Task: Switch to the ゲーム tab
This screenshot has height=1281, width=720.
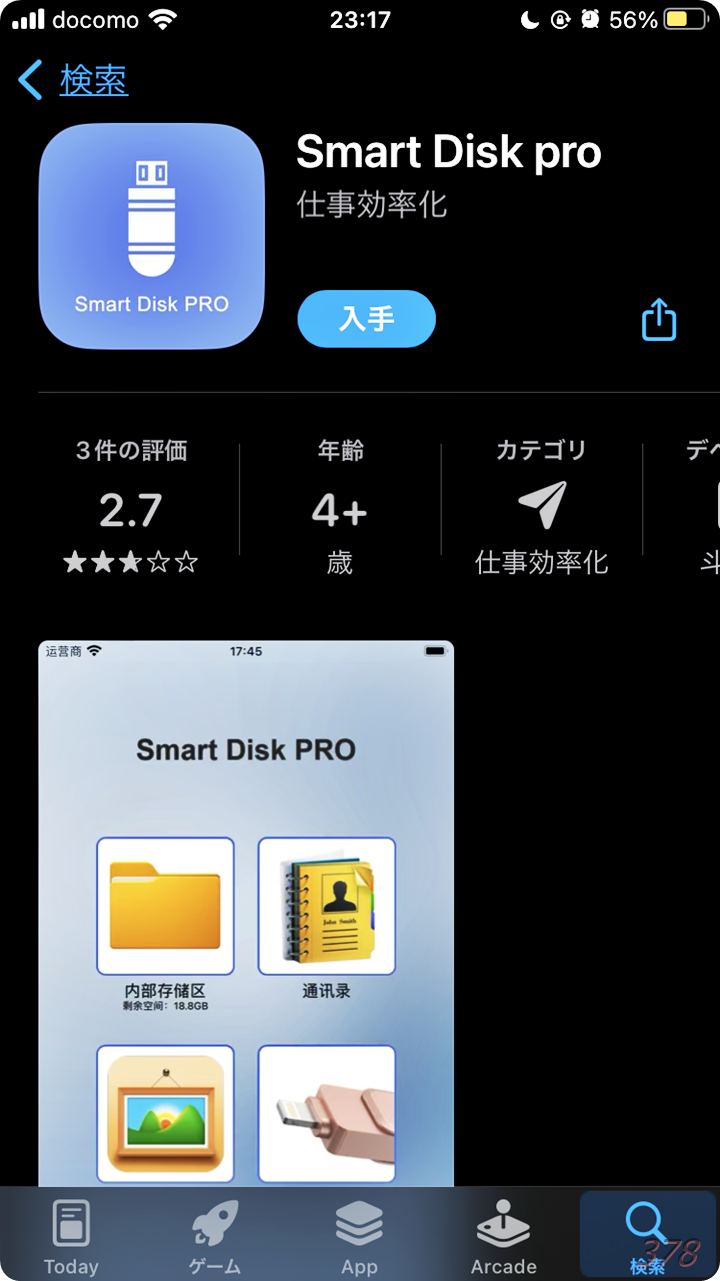Action: click(x=215, y=1237)
